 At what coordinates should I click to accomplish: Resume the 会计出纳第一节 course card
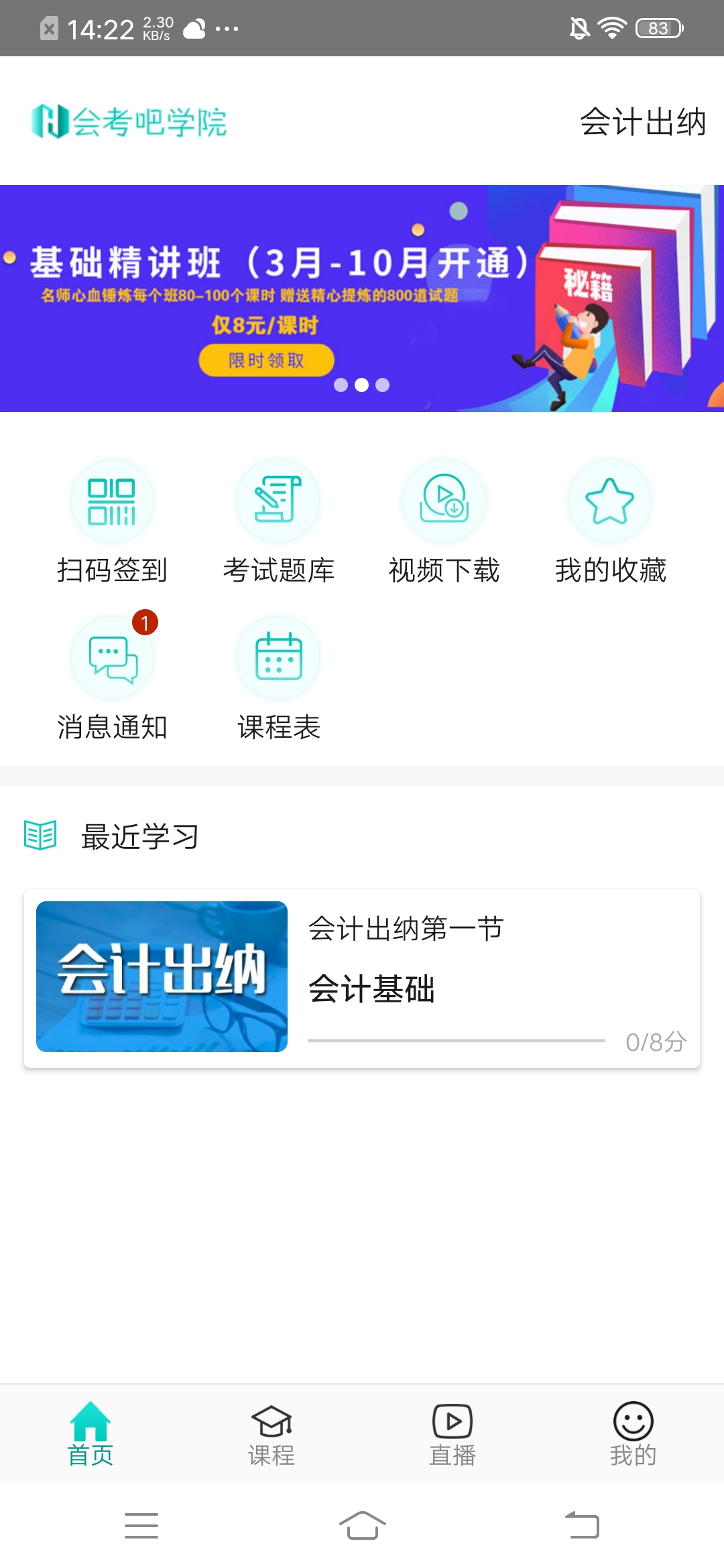[362, 978]
